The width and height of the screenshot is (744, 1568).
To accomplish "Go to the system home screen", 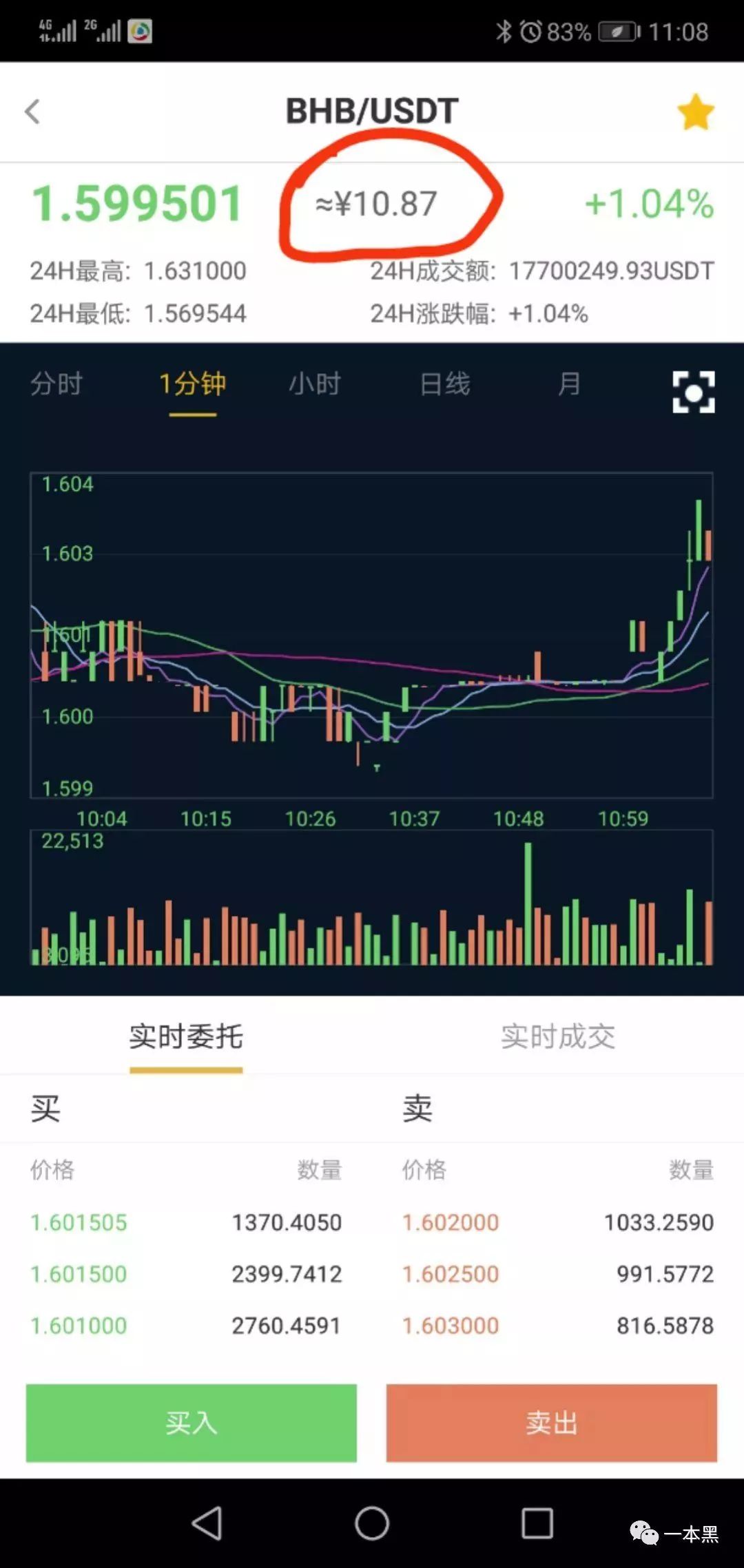I will (x=372, y=1523).
